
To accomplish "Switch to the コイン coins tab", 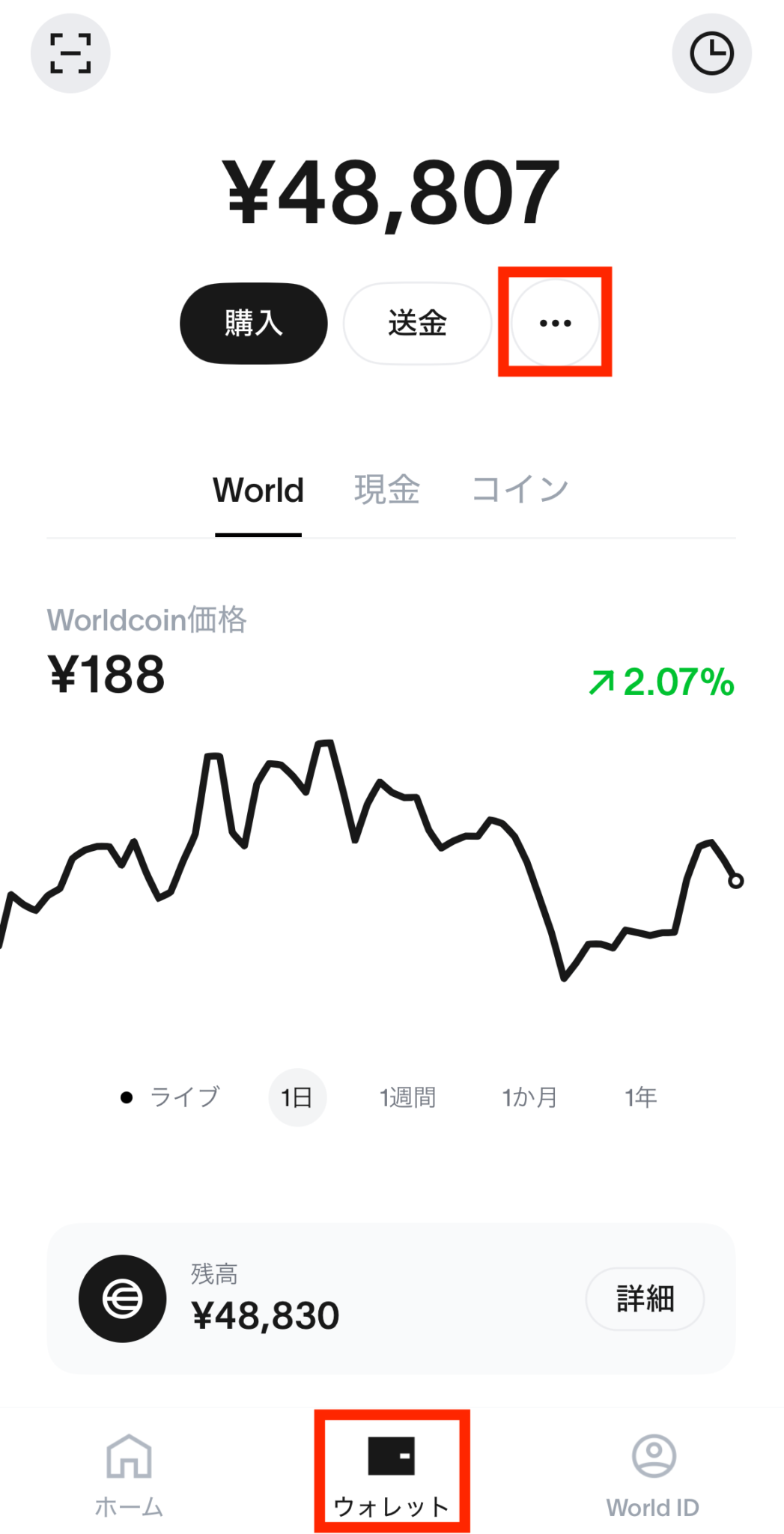I will pyautogui.click(x=520, y=491).
